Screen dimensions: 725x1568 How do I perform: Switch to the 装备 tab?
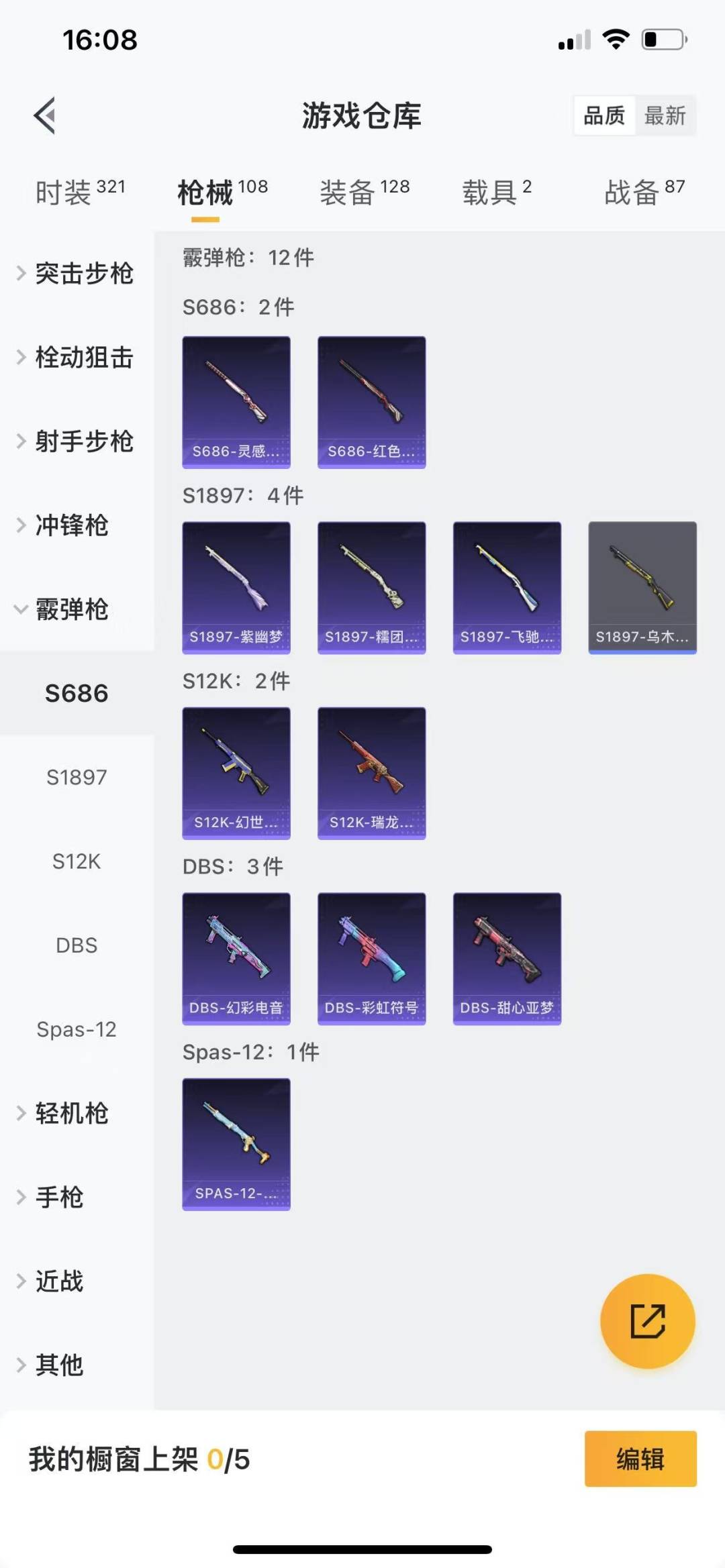[x=364, y=193]
